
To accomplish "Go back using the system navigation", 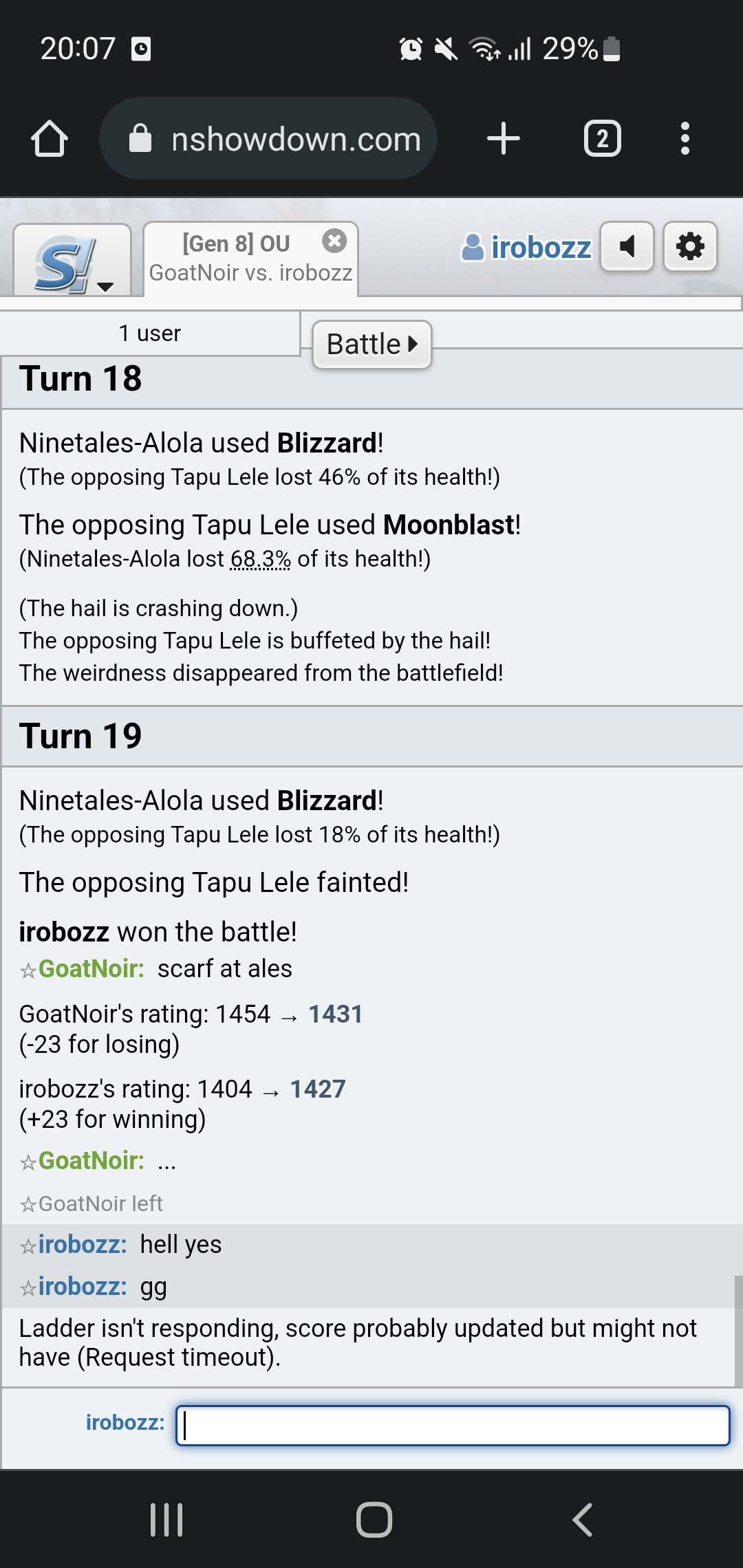I will click(582, 1519).
